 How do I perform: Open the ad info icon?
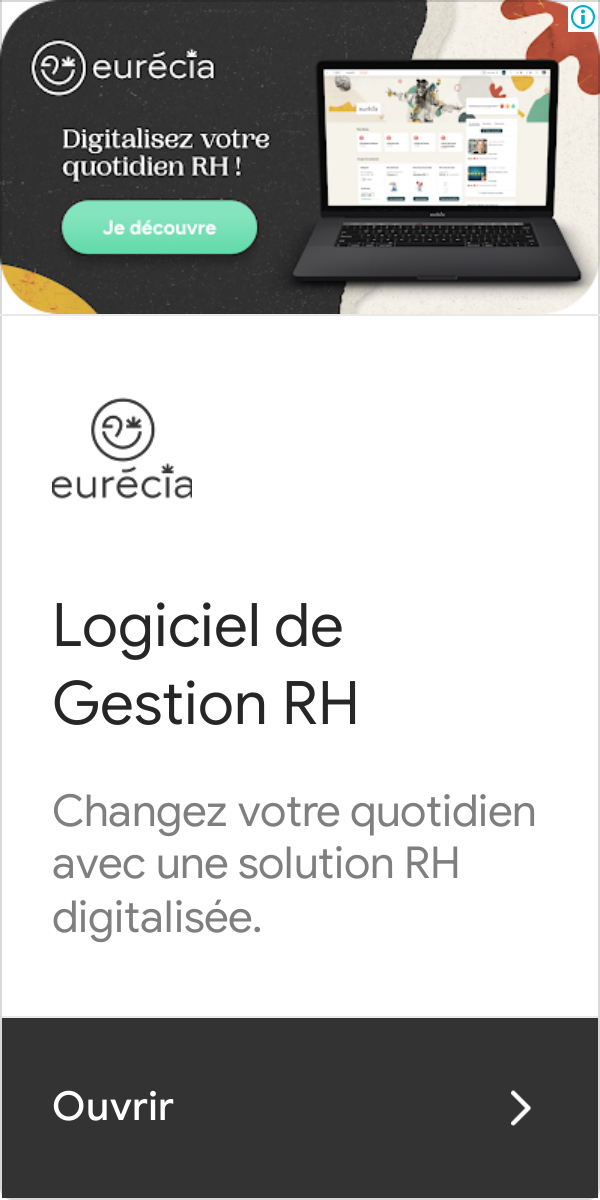(582, 17)
